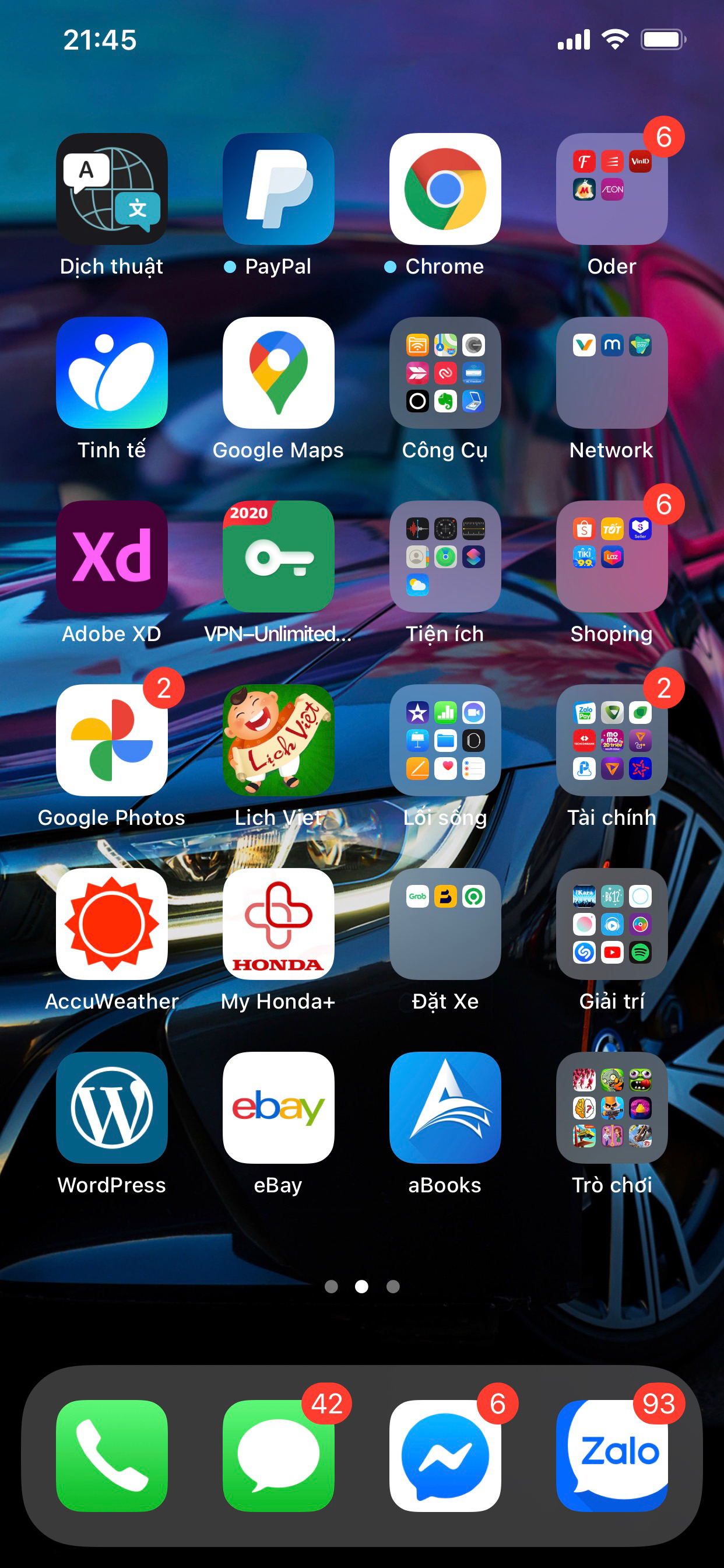This screenshot has width=724, height=1568.
Task: Launch the Lich Viet calendar app
Action: tap(278, 740)
